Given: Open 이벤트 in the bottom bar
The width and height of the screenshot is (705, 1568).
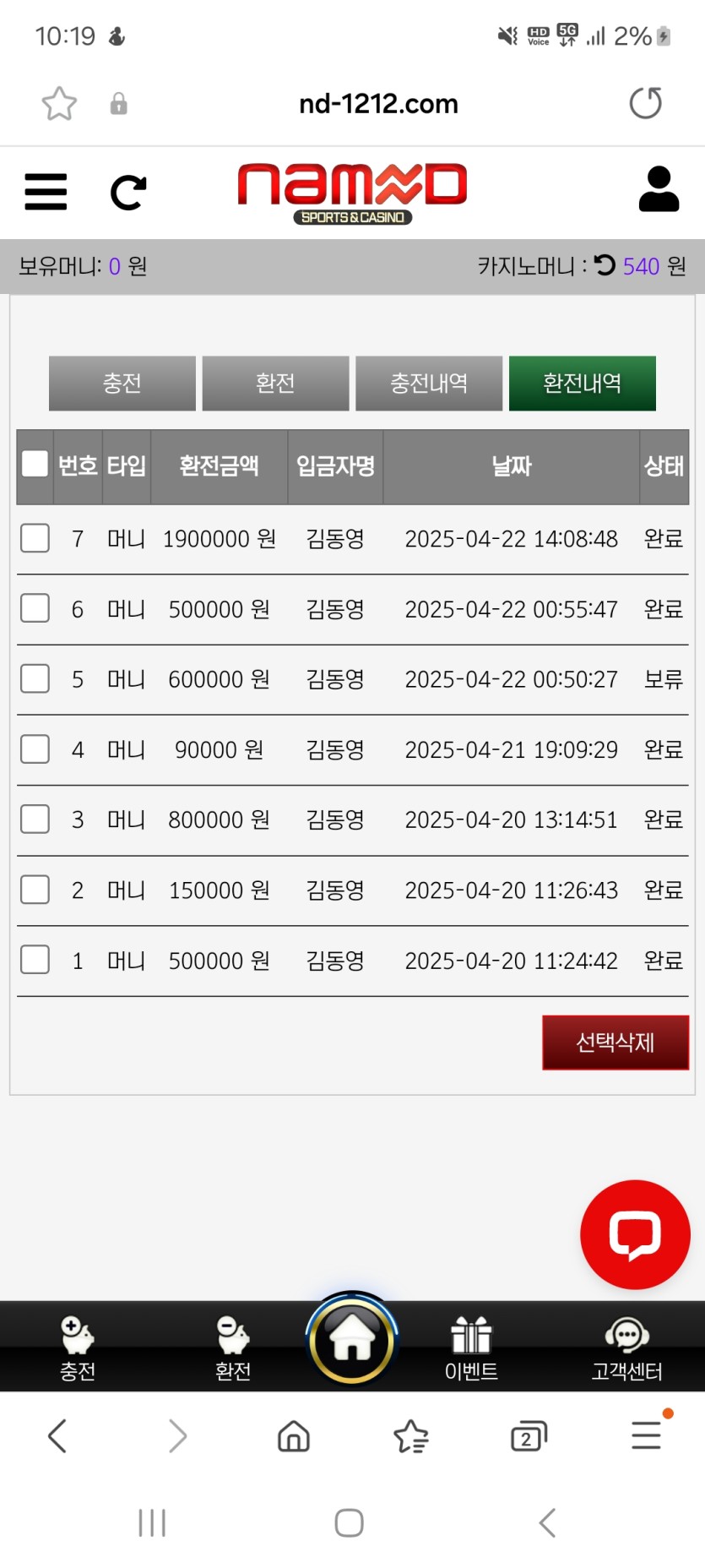Looking at the screenshot, I should [x=471, y=1347].
